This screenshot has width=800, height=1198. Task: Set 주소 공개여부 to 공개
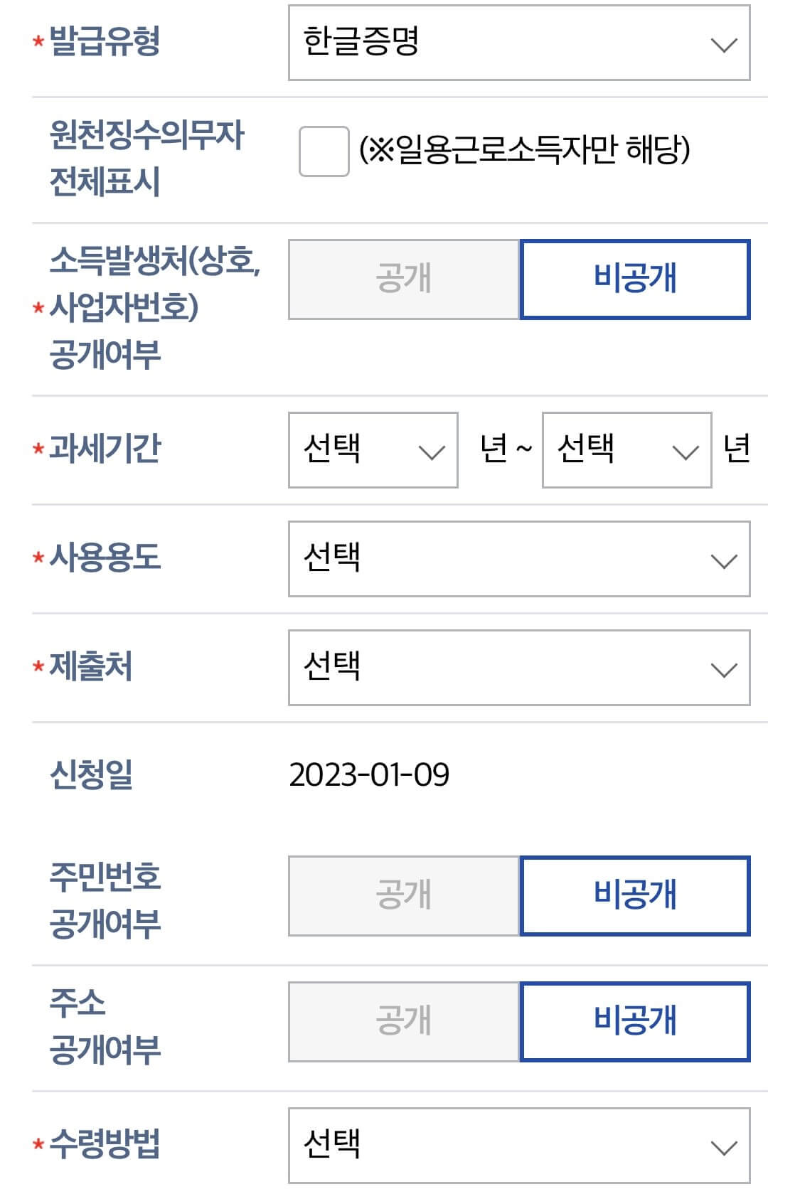click(x=403, y=1021)
